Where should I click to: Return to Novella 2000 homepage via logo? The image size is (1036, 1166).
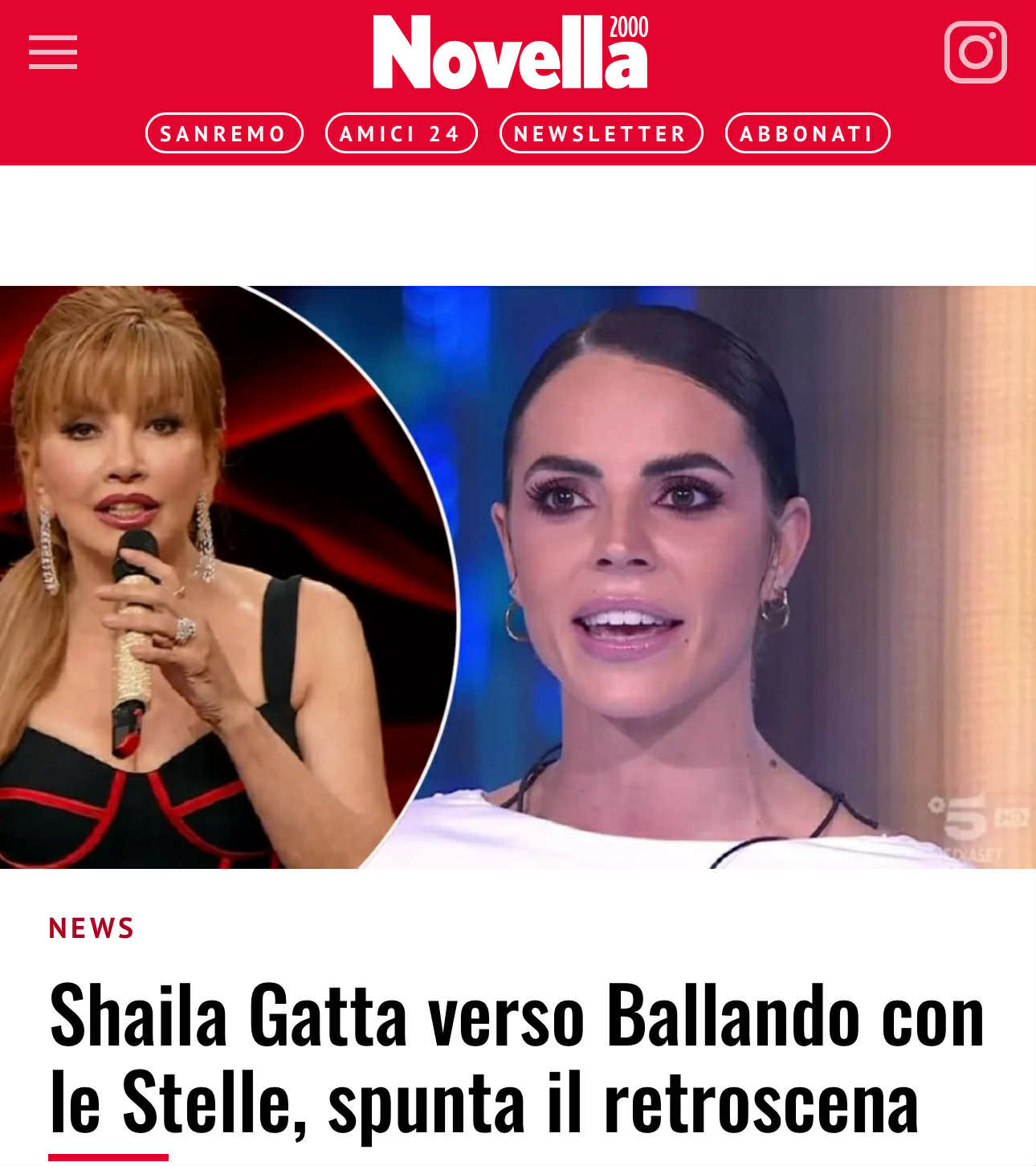(x=510, y=52)
